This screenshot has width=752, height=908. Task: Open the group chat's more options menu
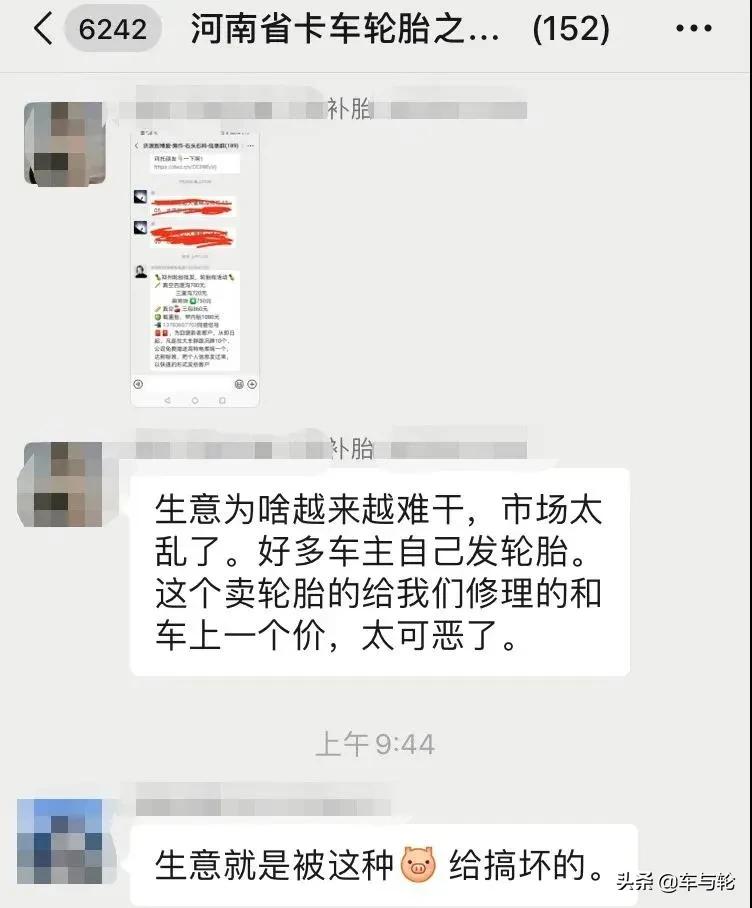694,30
